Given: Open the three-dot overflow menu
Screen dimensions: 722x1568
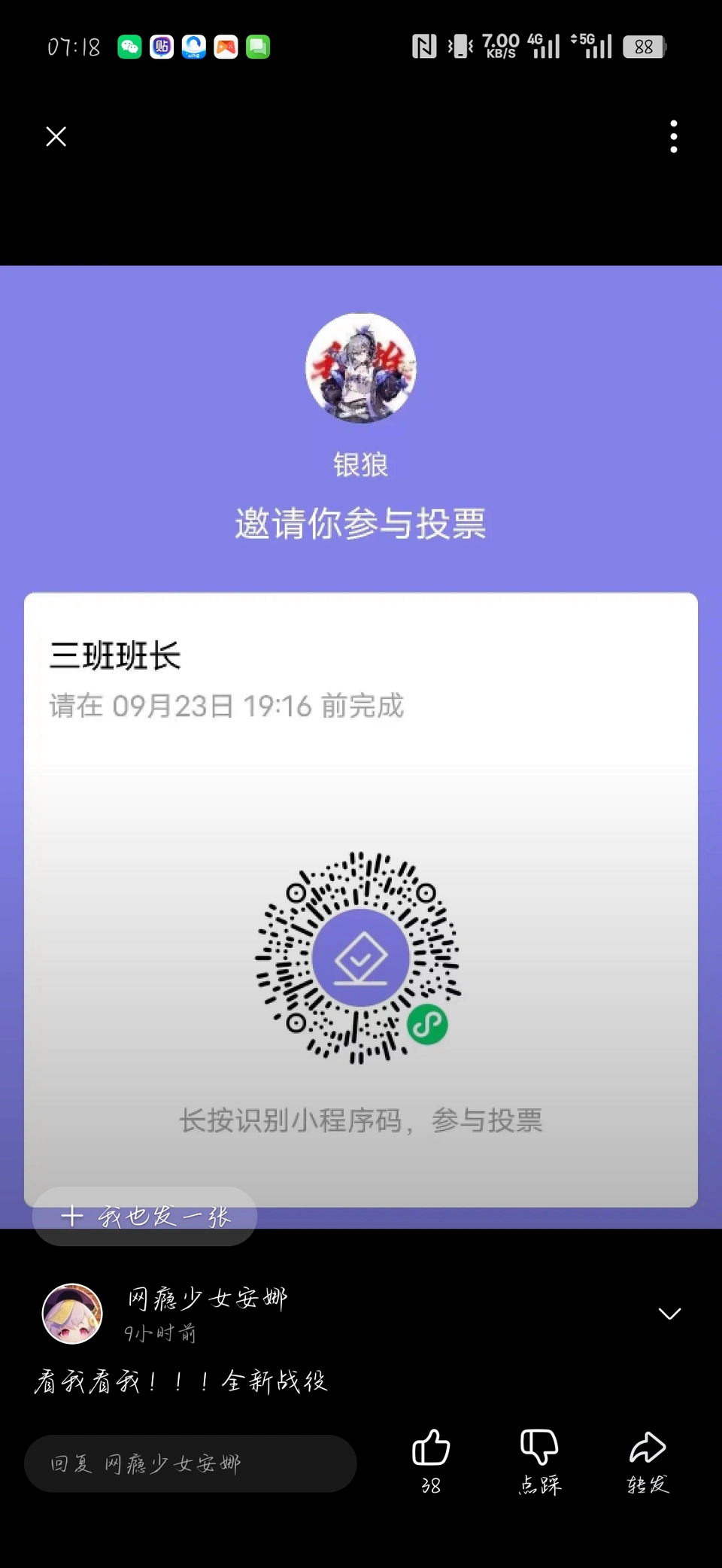Looking at the screenshot, I should point(673,136).
